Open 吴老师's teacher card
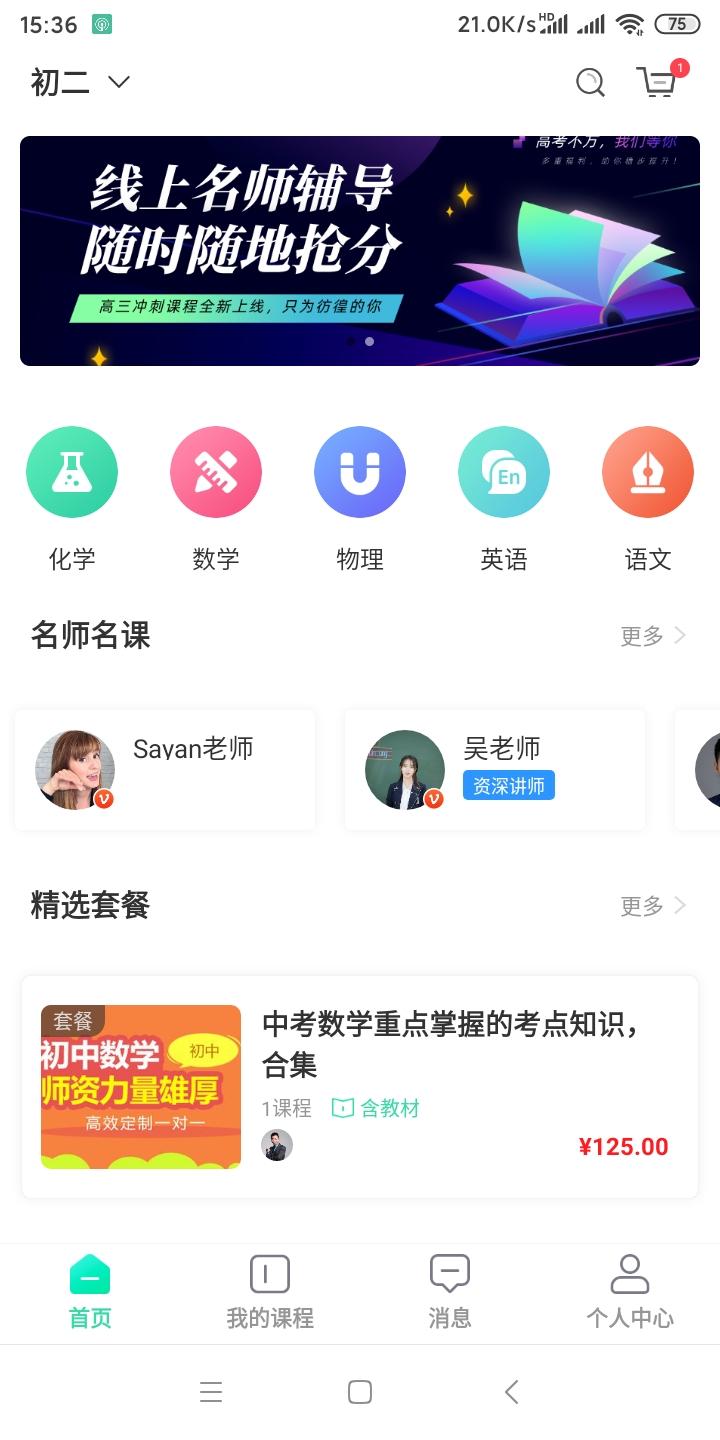 [495, 770]
